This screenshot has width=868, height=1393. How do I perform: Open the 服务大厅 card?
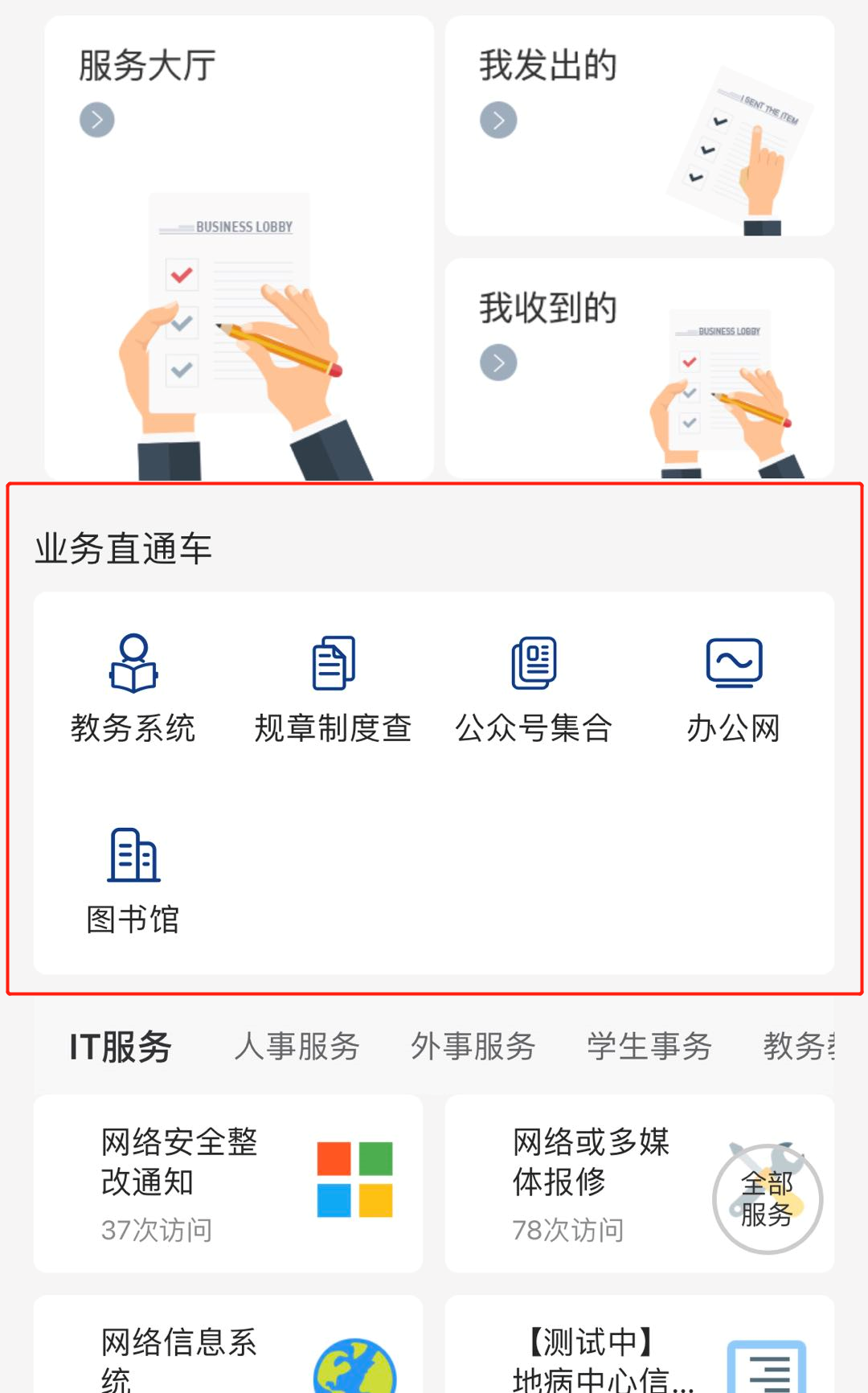[239, 241]
